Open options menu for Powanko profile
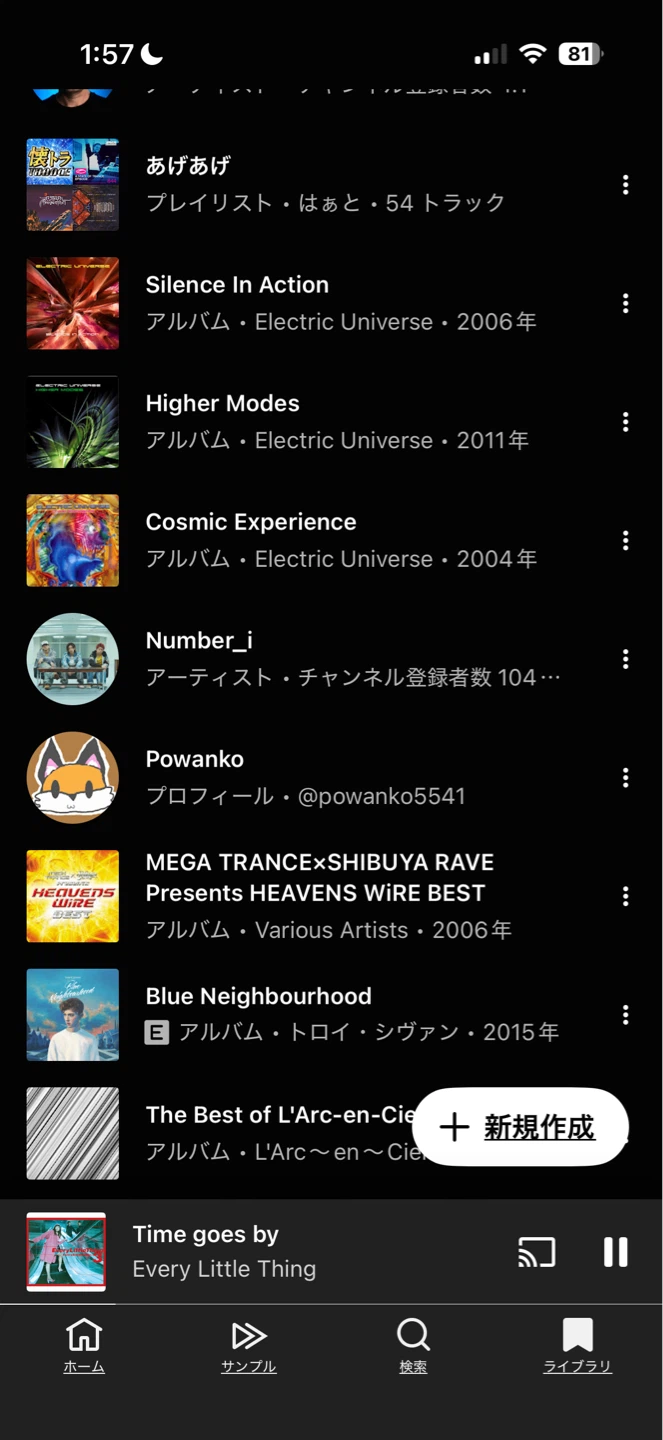The height and width of the screenshot is (1440, 663). 625,777
